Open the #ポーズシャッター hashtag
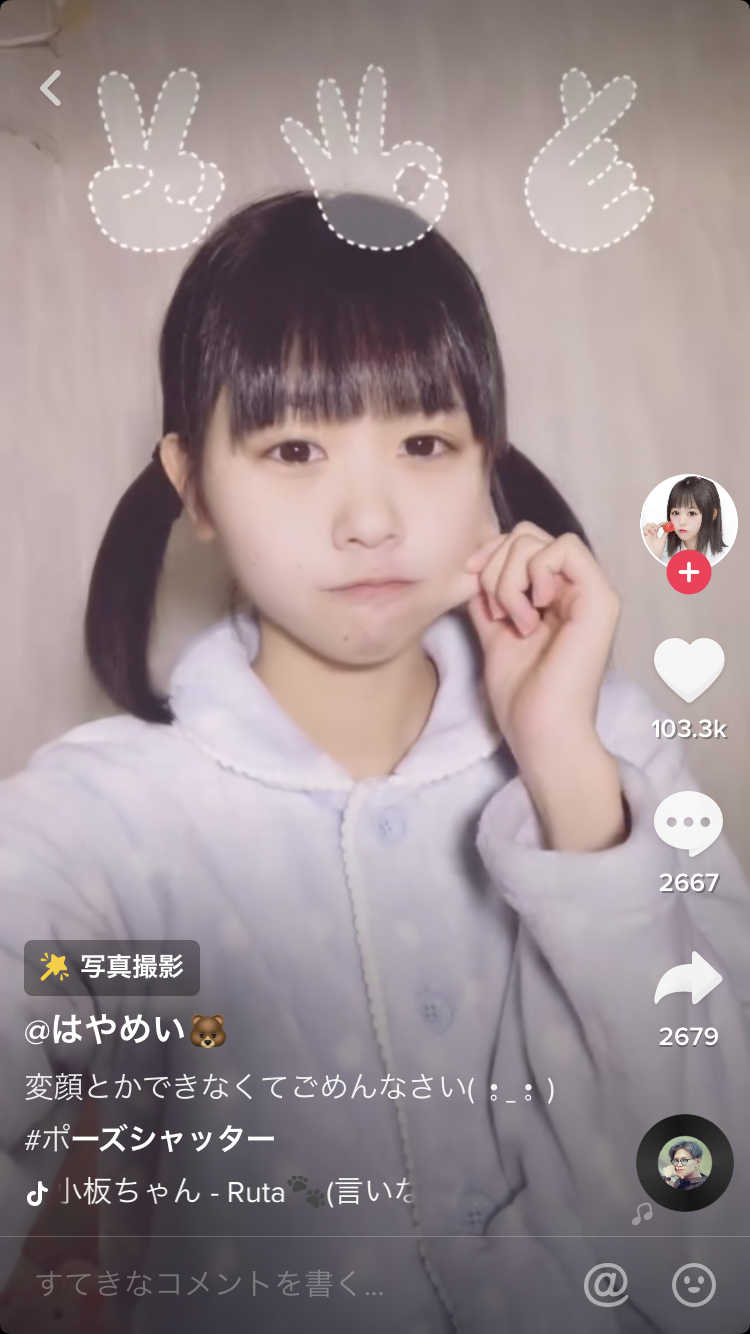Image resolution: width=750 pixels, height=1334 pixels. (150, 1139)
